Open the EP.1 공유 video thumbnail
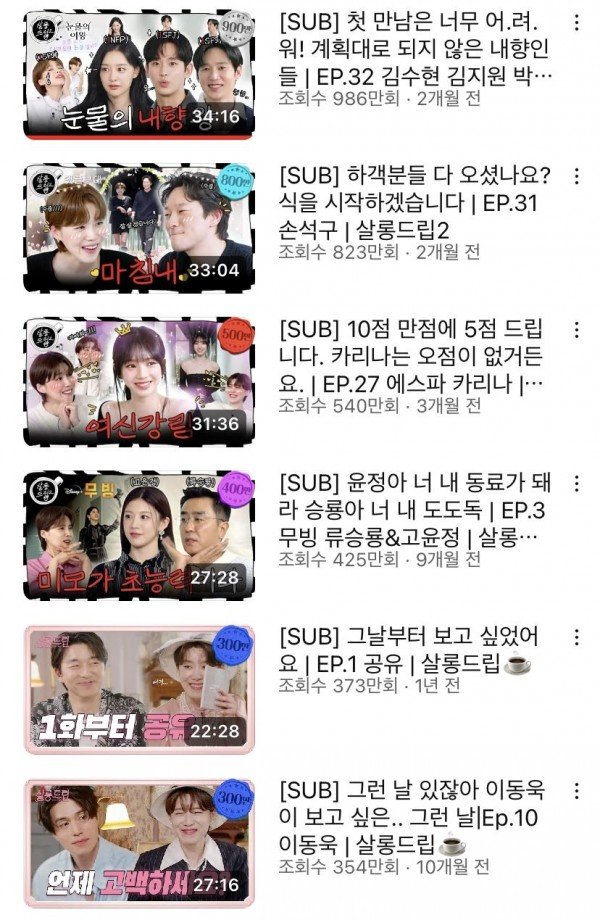The width and height of the screenshot is (600, 920). pyautogui.click(x=139, y=689)
